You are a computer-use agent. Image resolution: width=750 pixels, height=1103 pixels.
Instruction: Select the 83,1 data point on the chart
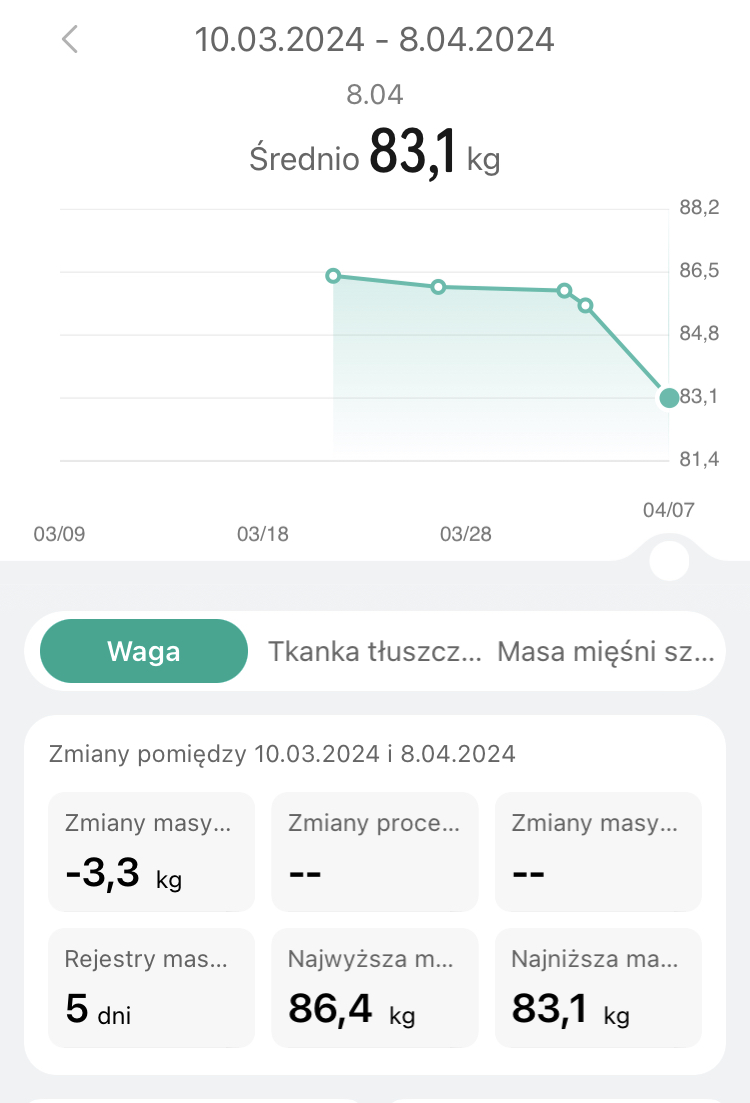click(669, 398)
